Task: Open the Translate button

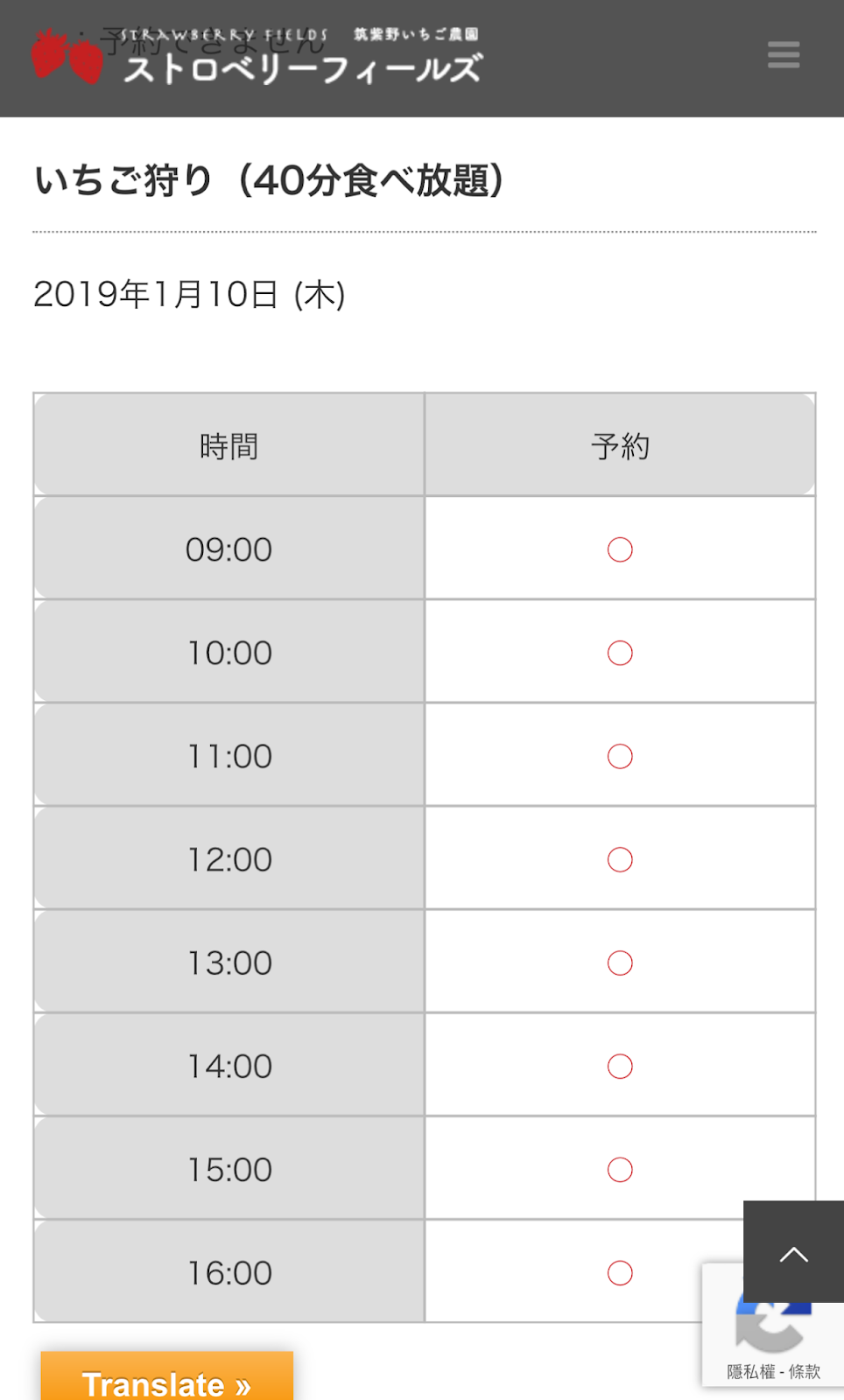Action: [x=167, y=1376]
